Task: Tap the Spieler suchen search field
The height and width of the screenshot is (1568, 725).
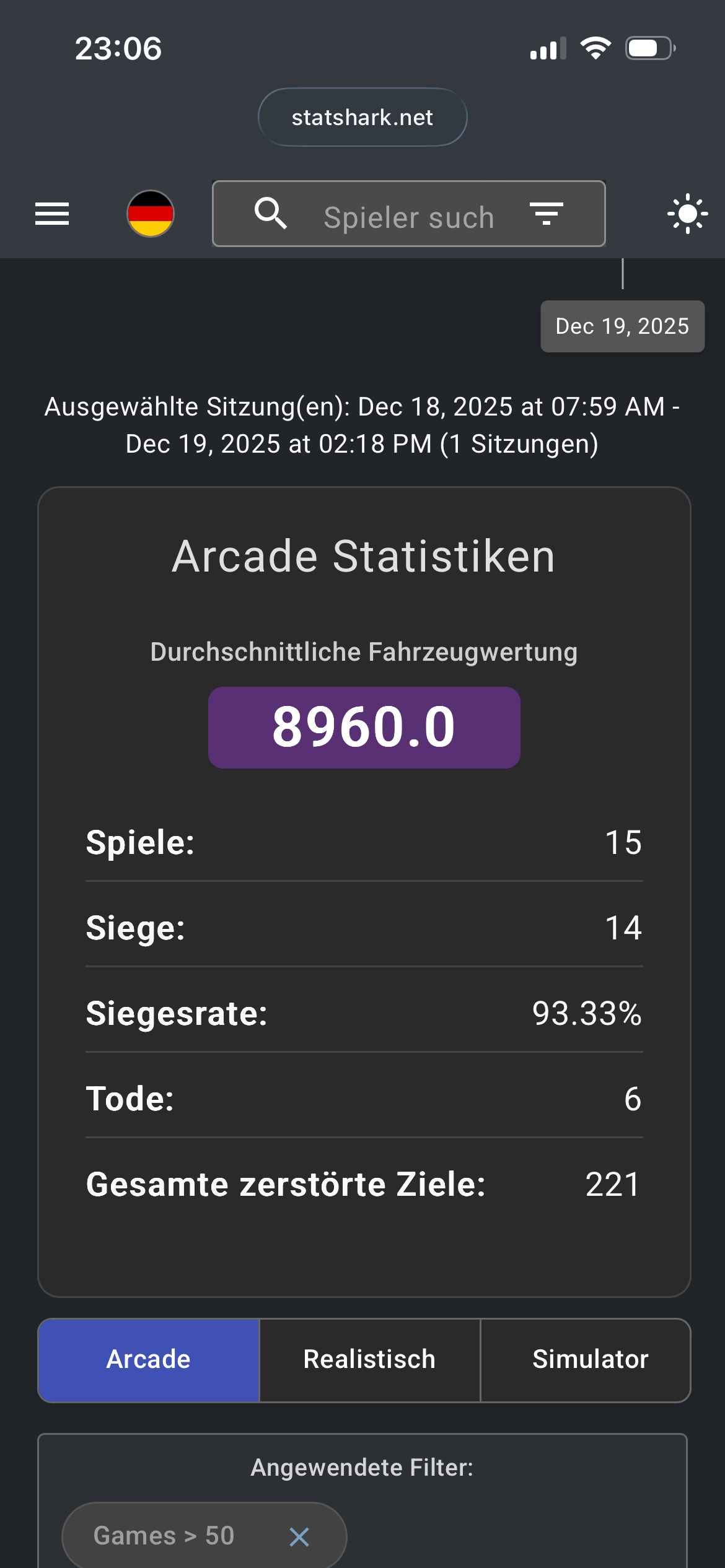Action: tap(408, 217)
